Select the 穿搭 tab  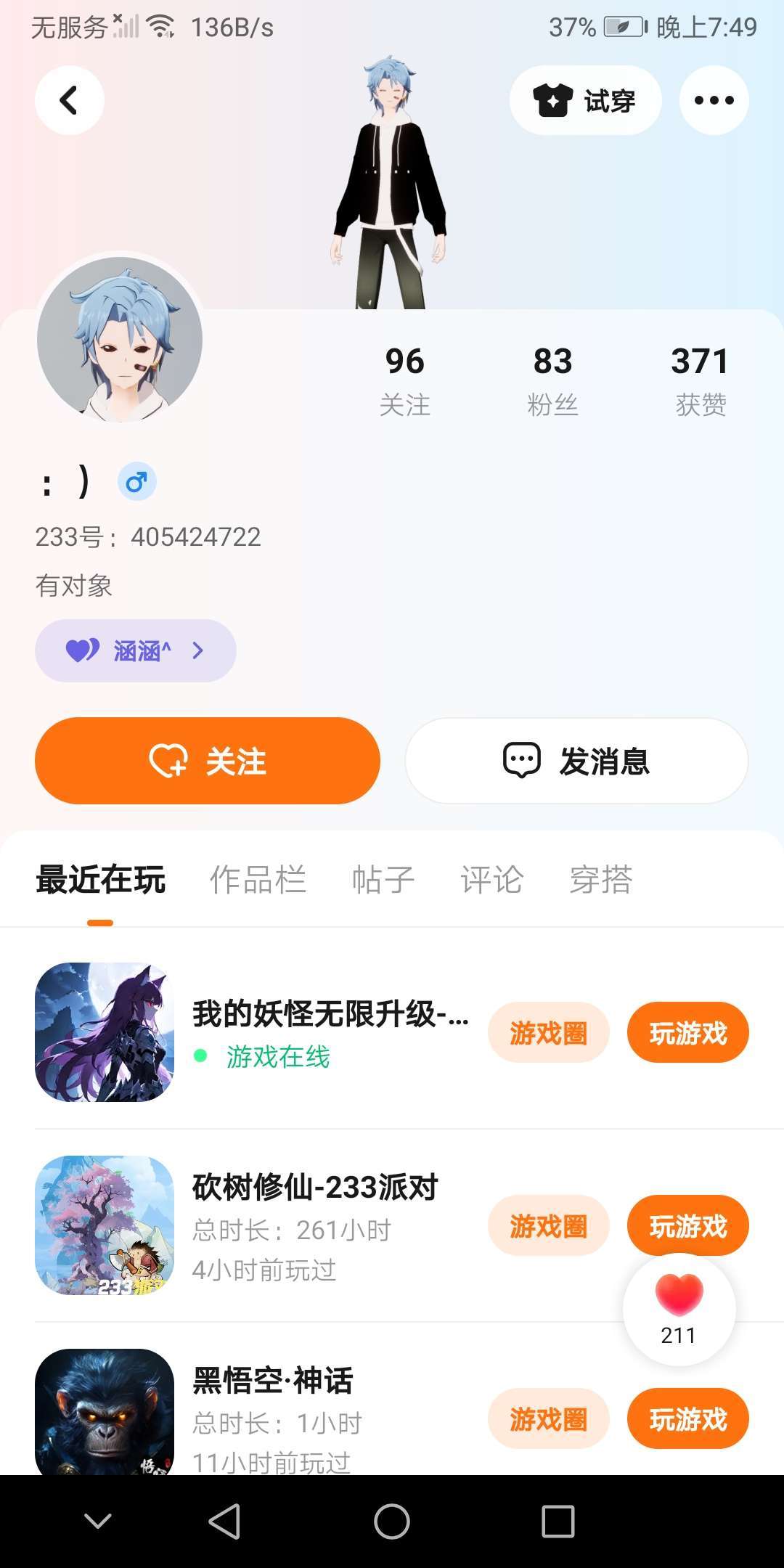click(x=600, y=880)
